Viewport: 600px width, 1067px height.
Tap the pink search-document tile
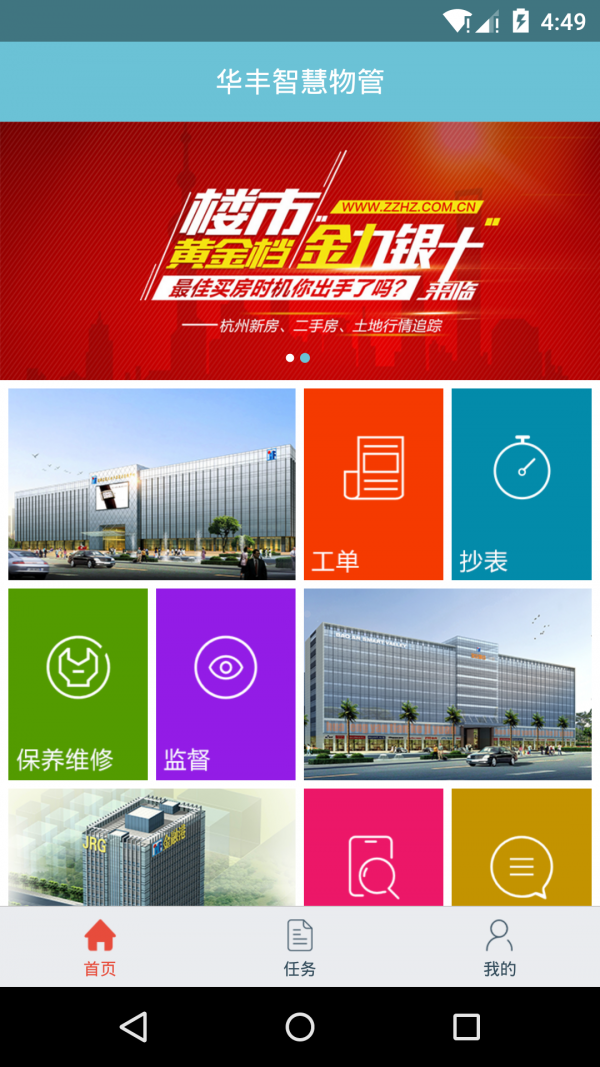(x=373, y=848)
